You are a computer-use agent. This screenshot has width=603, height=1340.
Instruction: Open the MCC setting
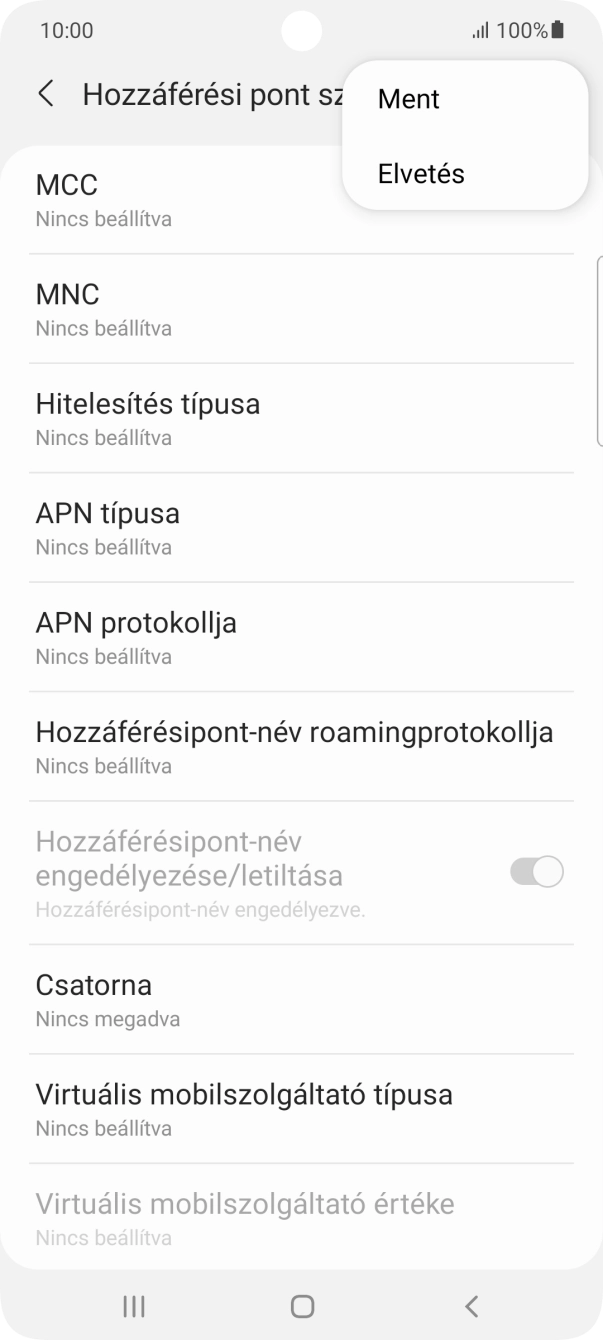tap(180, 200)
